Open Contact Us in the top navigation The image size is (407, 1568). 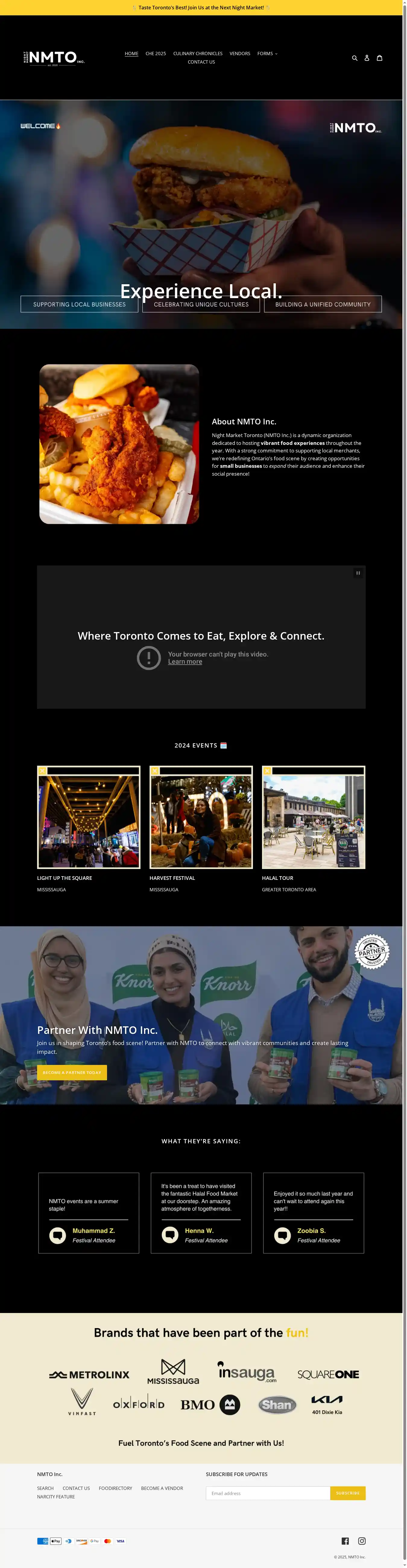point(201,62)
